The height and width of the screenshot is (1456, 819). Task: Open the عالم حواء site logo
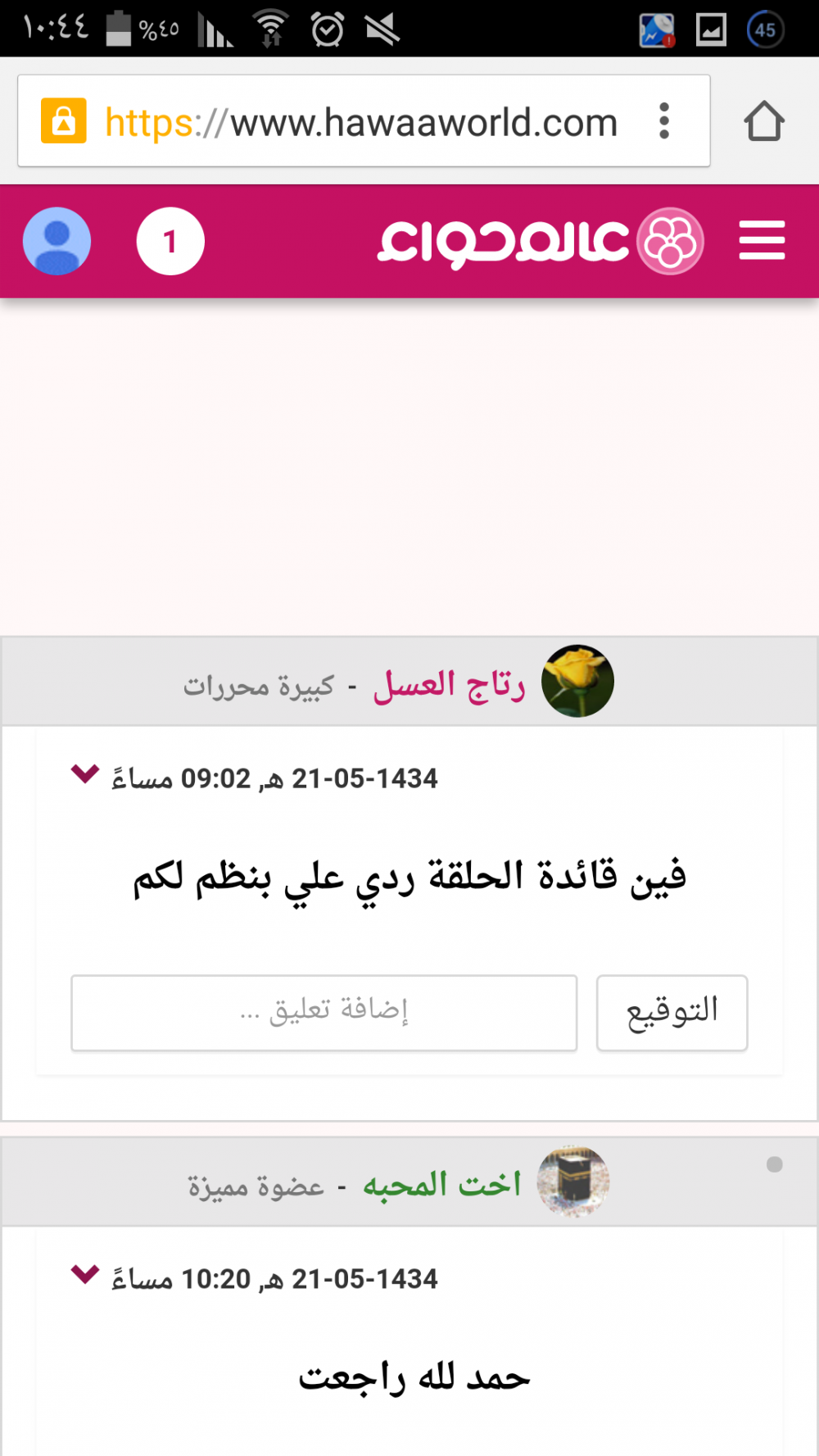(x=540, y=241)
